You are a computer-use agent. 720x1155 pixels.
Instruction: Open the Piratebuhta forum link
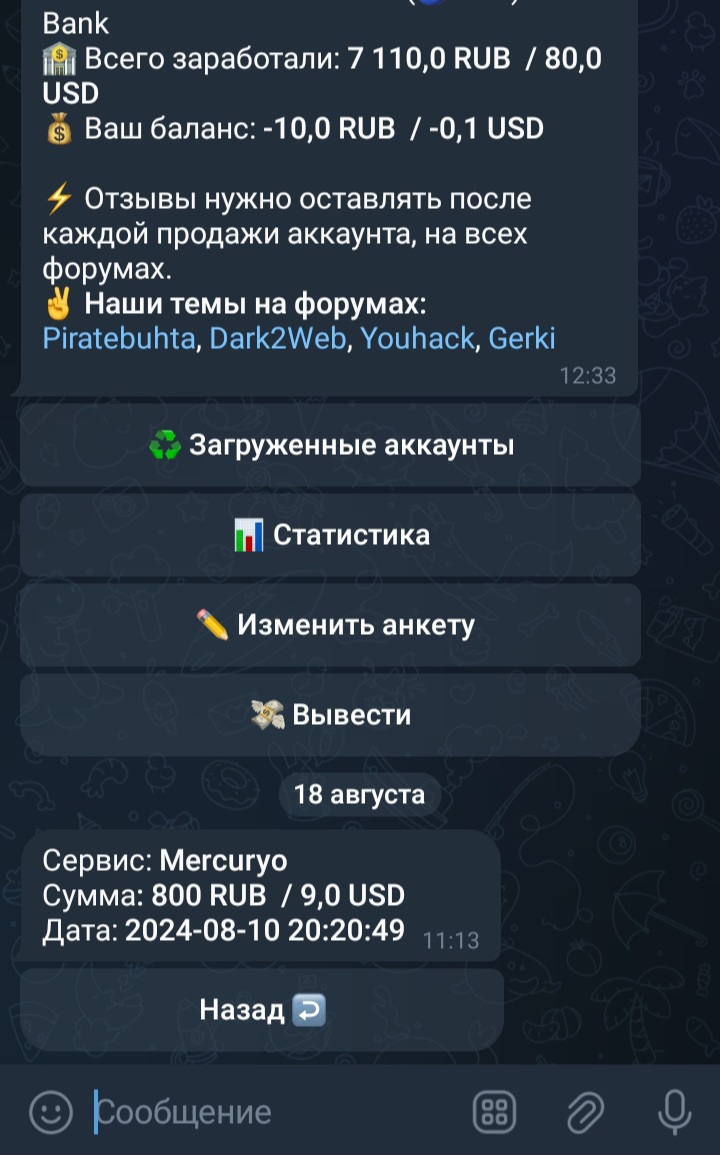point(118,338)
